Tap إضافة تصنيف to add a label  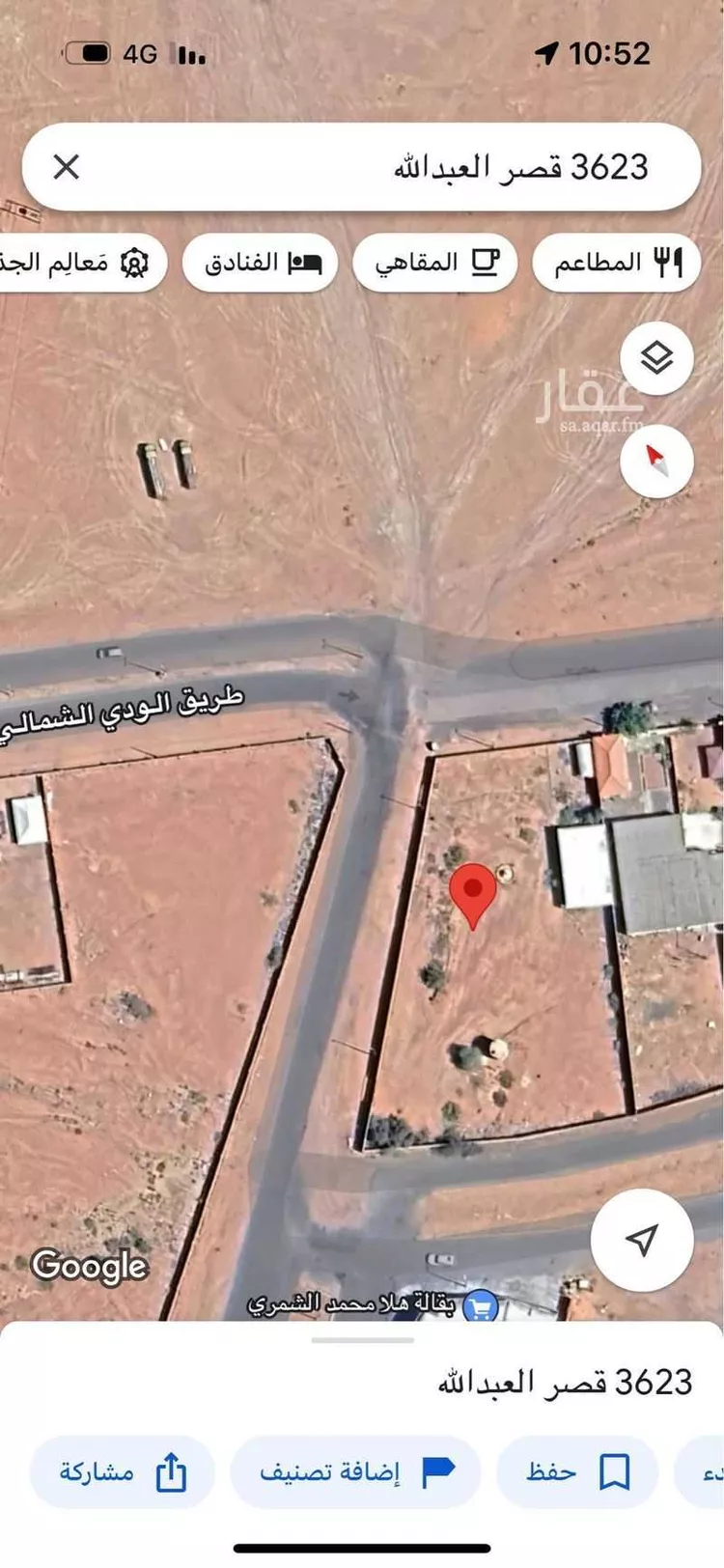click(x=355, y=1472)
